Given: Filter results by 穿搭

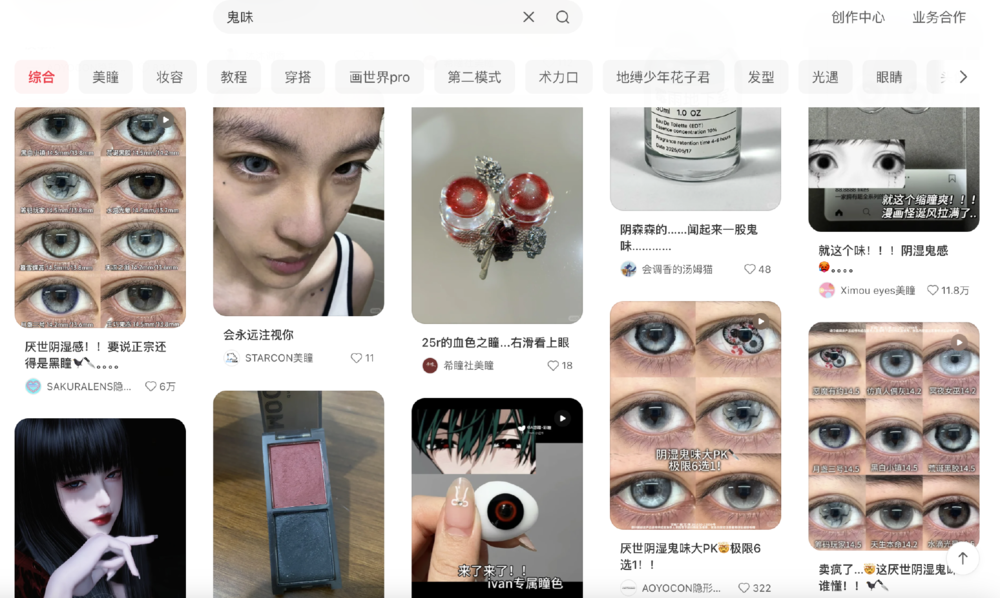Looking at the screenshot, I should pyautogui.click(x=298, y=77).
